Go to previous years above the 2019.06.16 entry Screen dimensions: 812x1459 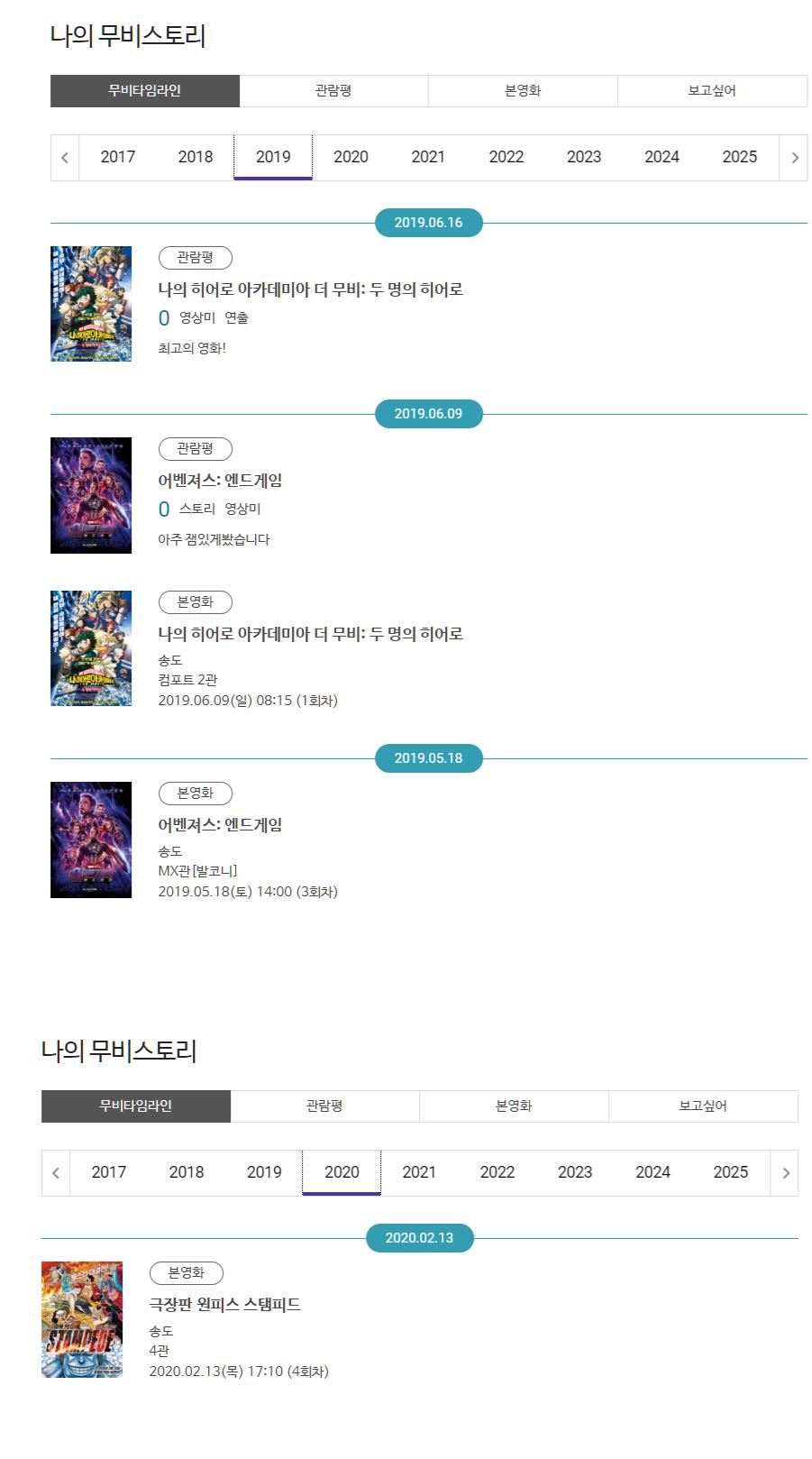tap(65, 158)
